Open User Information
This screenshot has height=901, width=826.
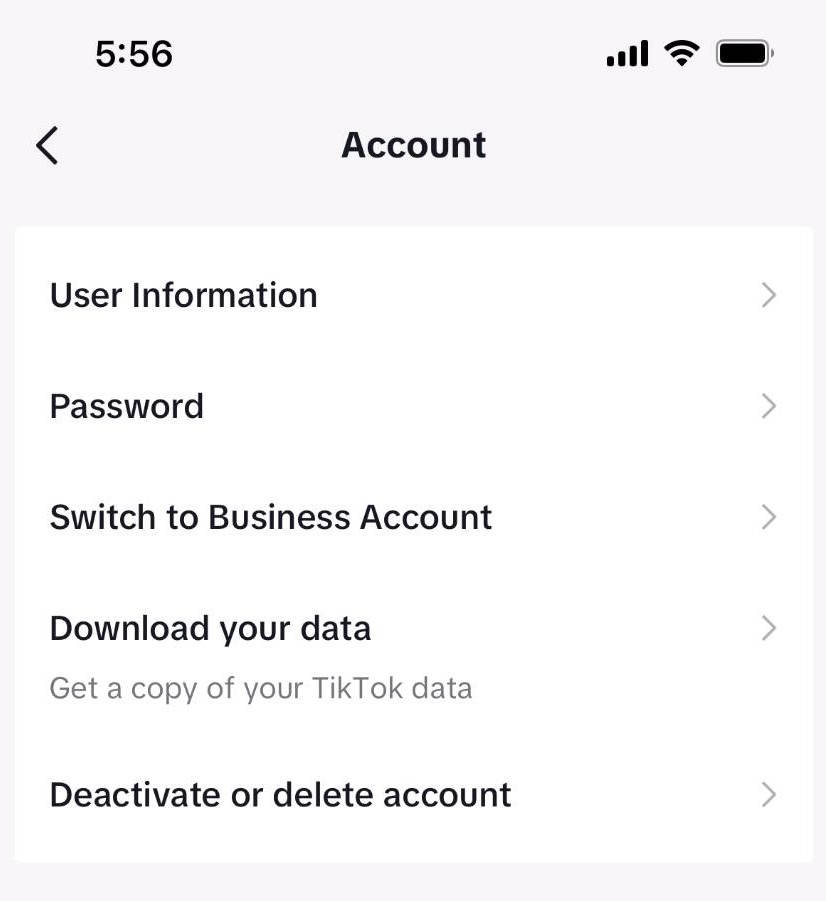[x=413, y=296]
